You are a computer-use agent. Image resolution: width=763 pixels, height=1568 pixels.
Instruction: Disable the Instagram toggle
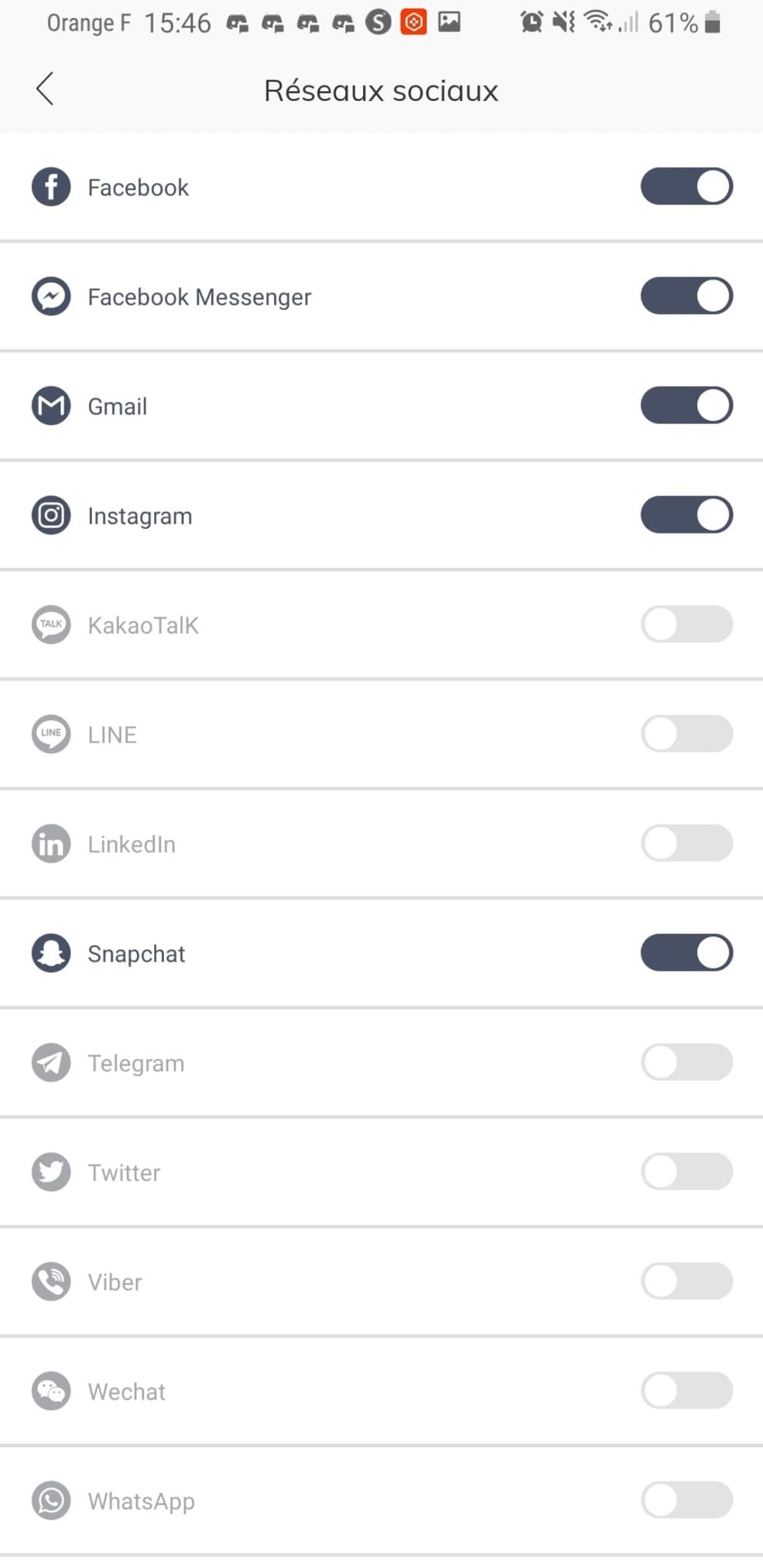pyautogui.click(x=686, y=515)
